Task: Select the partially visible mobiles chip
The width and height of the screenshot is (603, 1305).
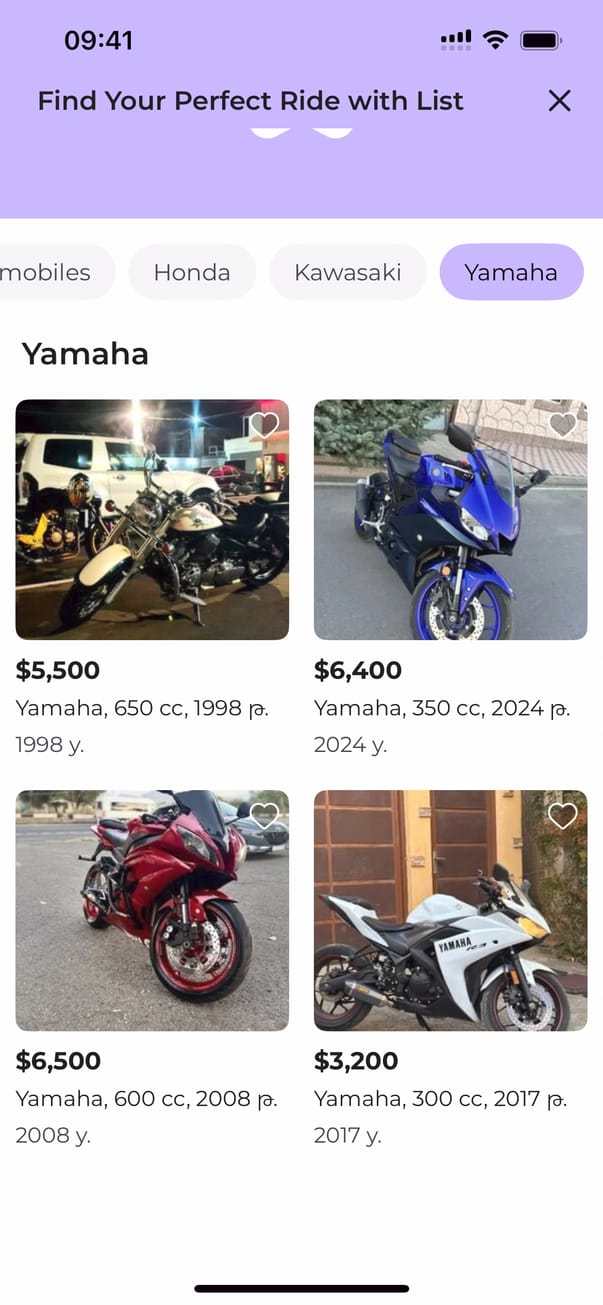Action: [x=50, y=272]
